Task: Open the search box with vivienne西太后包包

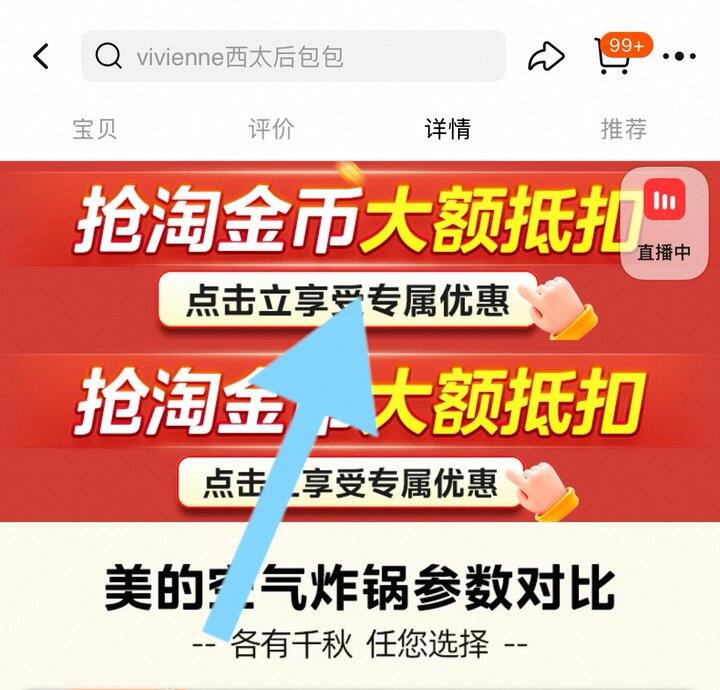Action: (293, 56)
